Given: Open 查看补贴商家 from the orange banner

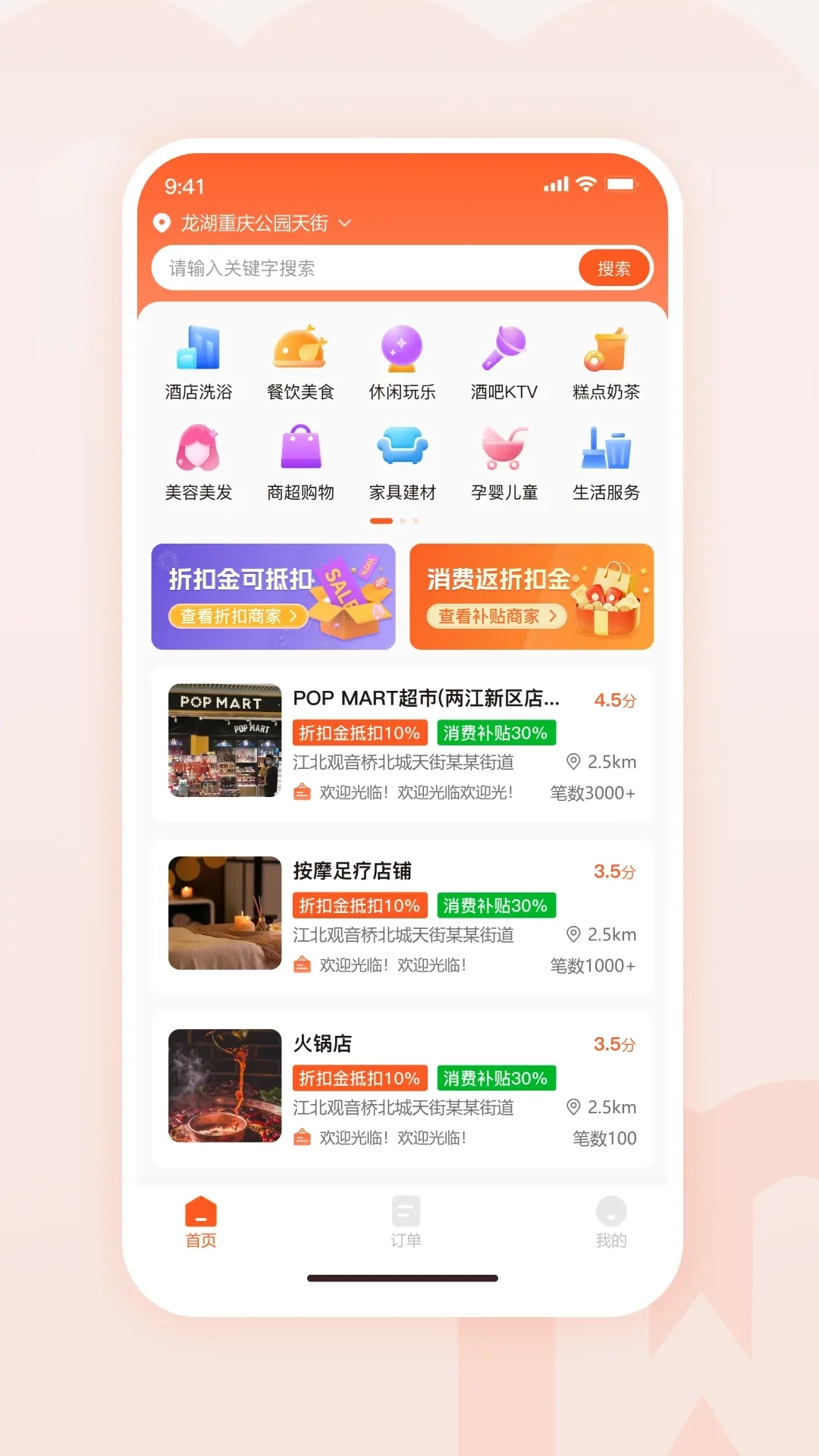Looking at the screenshot, I should (x=494, y=616).
